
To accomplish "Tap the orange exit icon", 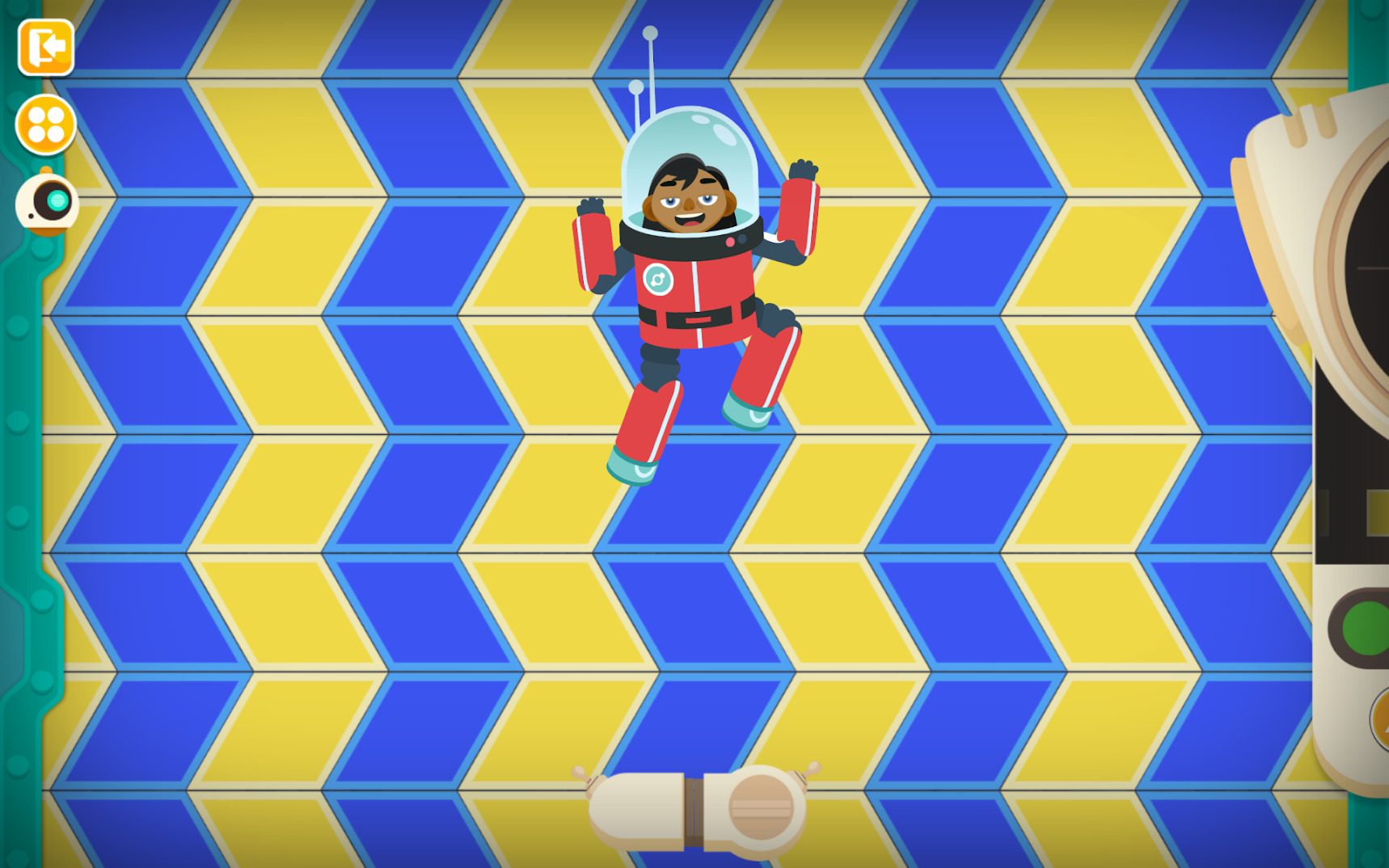I will pyautogui.click(x=46, y=47).
